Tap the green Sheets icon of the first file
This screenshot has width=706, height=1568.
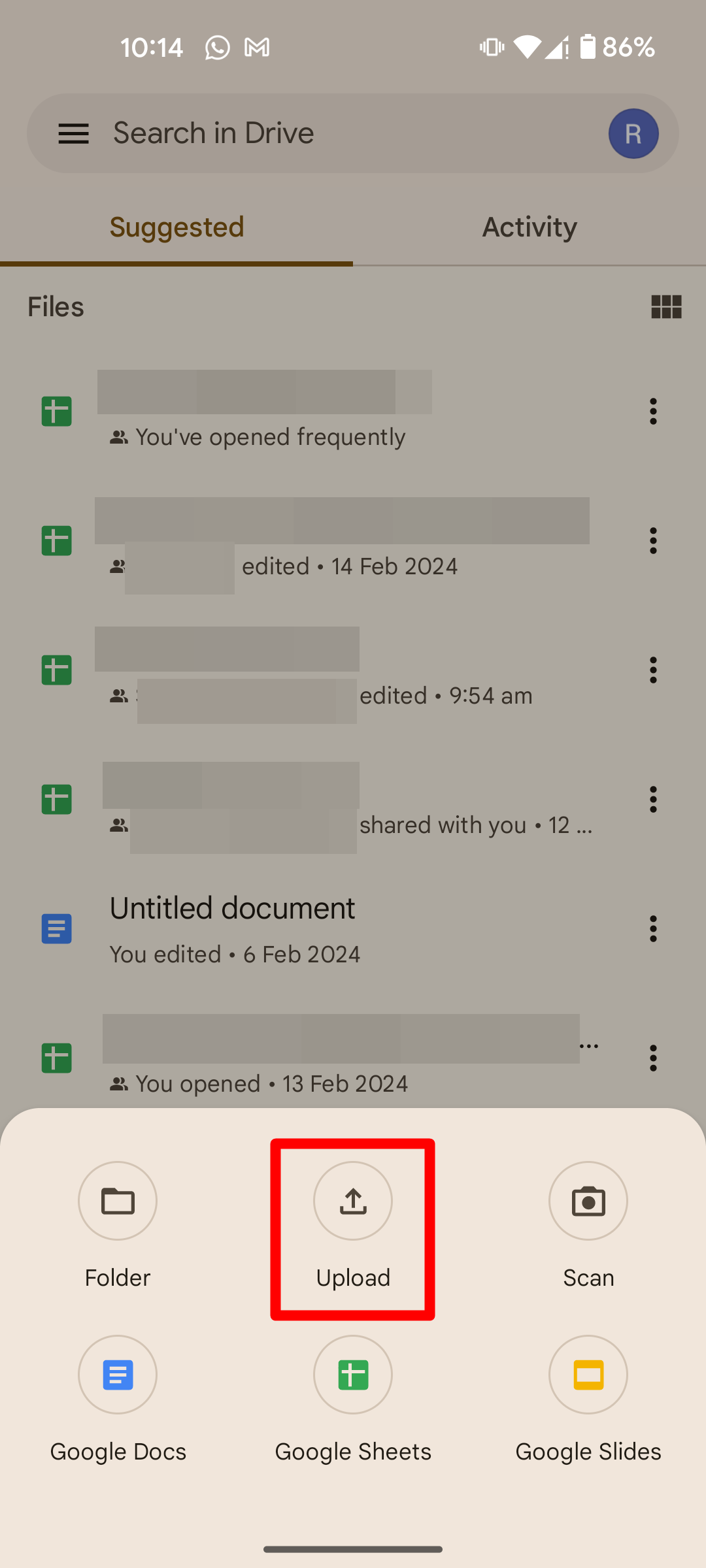56,410
